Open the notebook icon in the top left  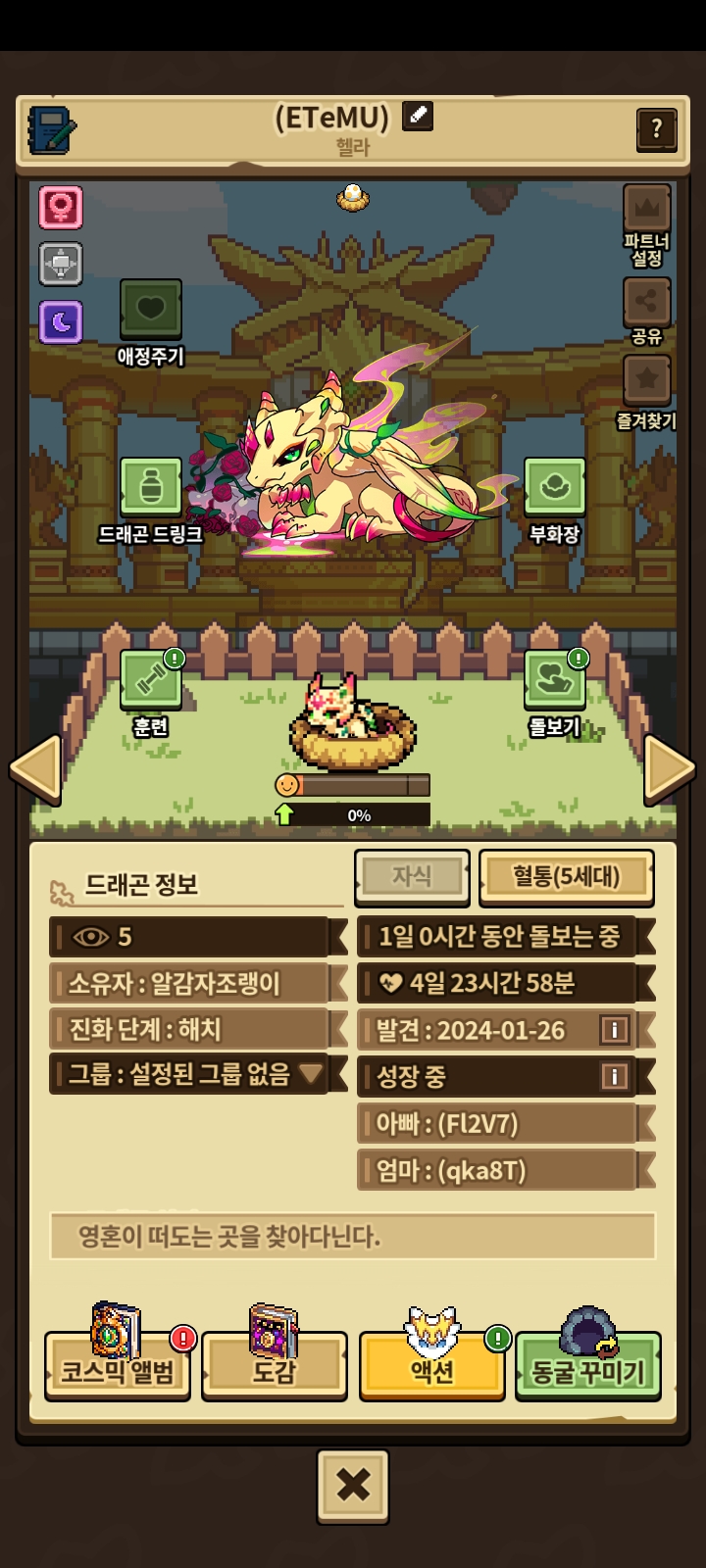coord(51,129)
